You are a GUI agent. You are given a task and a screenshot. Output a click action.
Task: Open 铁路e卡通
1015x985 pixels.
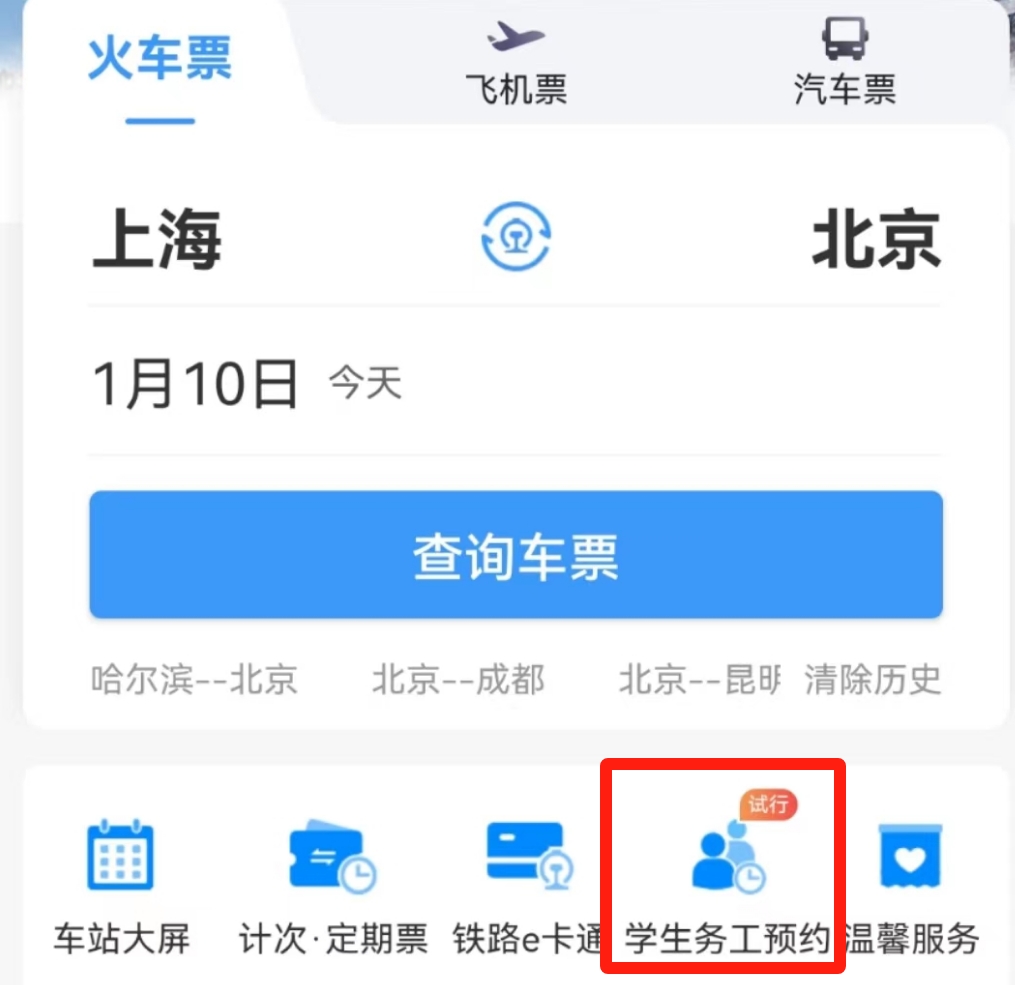coord(529,887)
